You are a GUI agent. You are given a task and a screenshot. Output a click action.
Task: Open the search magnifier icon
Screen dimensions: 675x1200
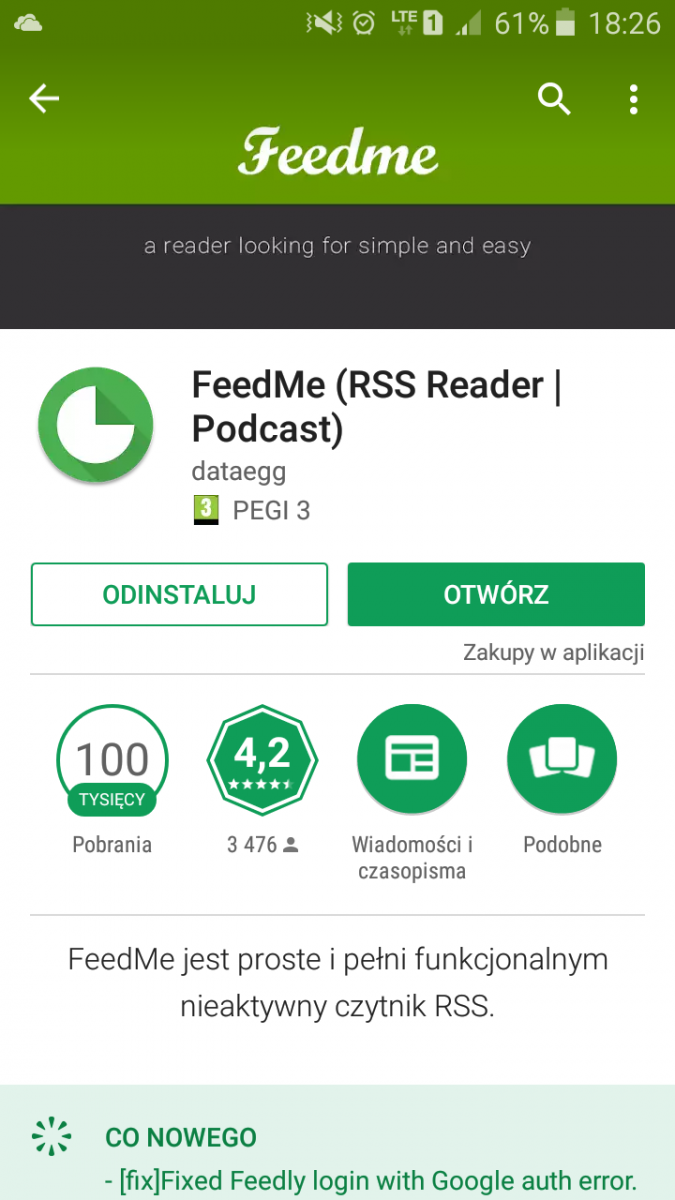(554, 99)
